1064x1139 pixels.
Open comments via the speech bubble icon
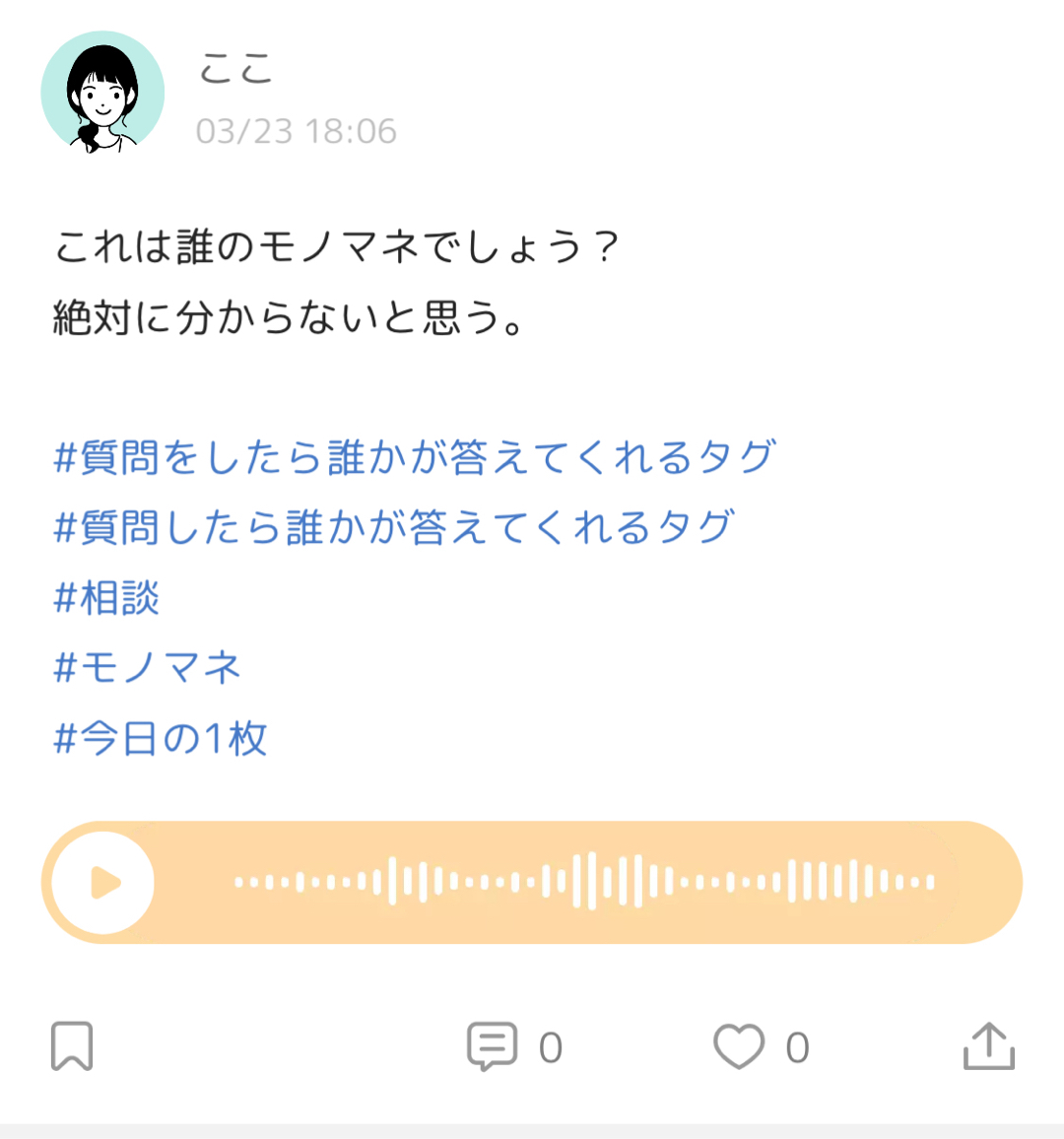[x=495, y=1047]
